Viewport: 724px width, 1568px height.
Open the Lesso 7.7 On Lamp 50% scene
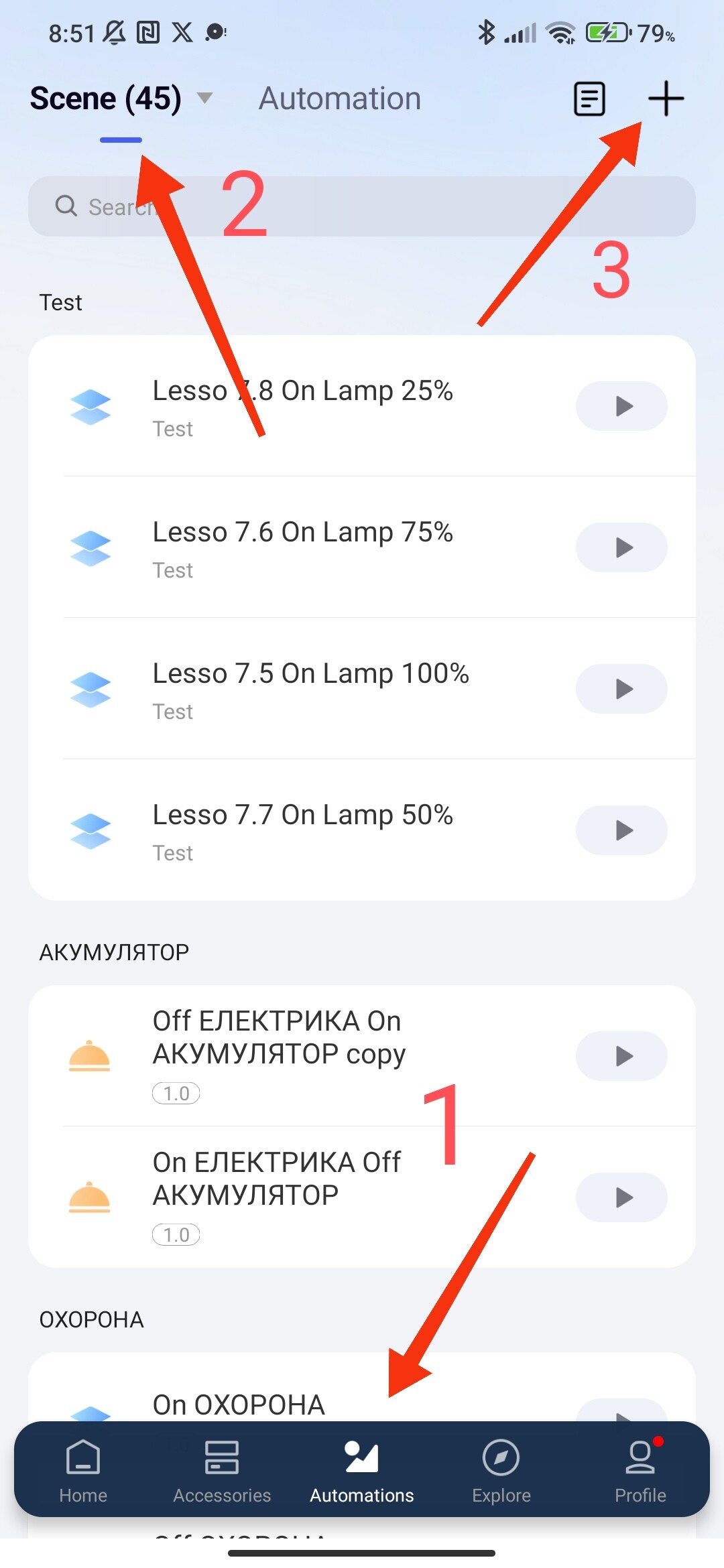tap(303, 829)
